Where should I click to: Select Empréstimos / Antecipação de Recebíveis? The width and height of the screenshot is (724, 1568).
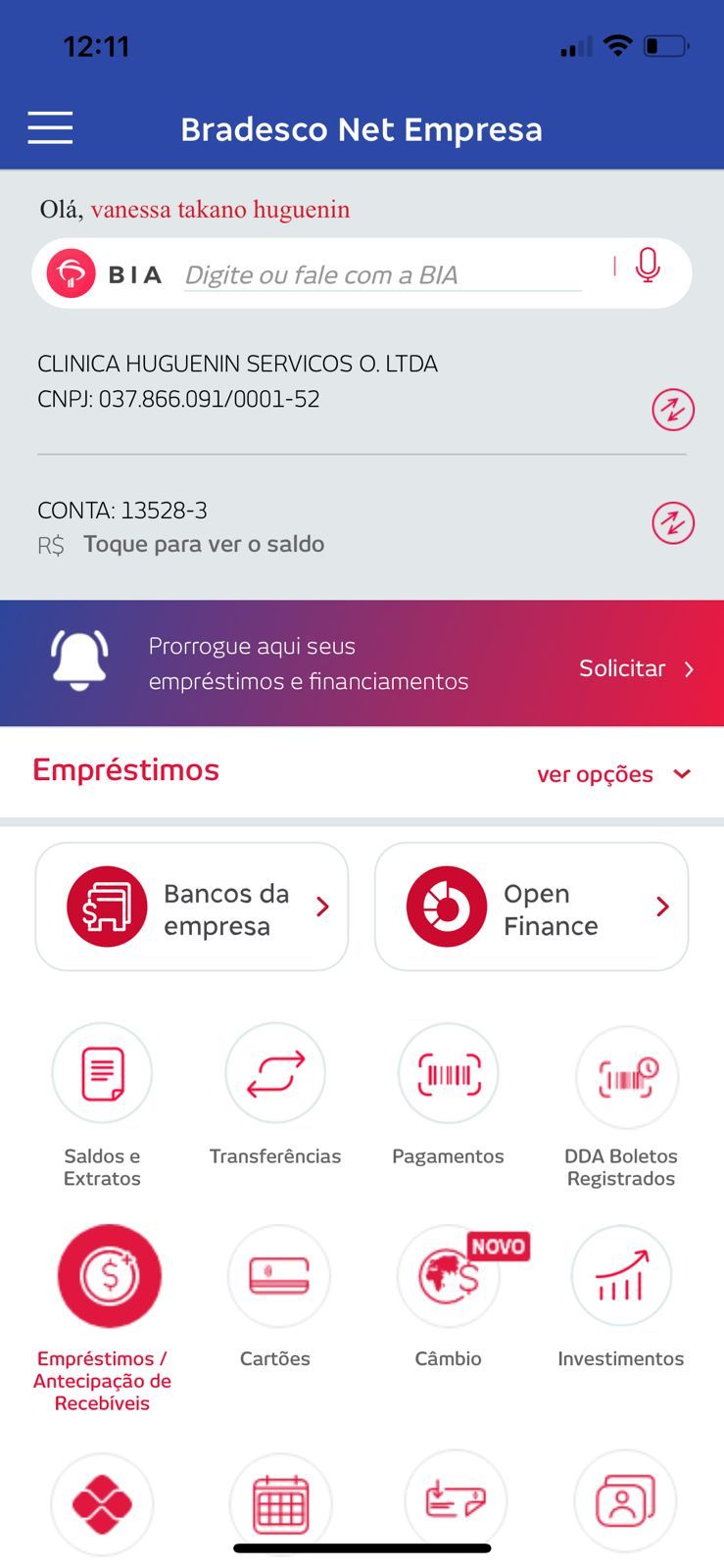(109, 1276)
